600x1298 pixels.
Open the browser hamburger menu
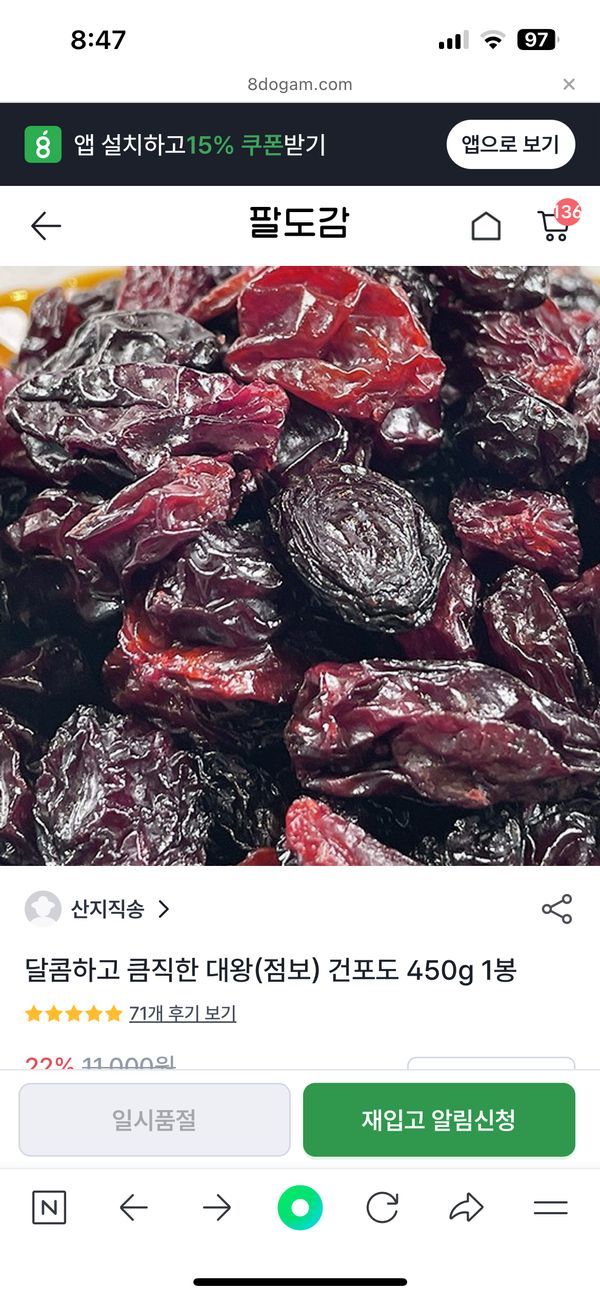click(550, 1208)
